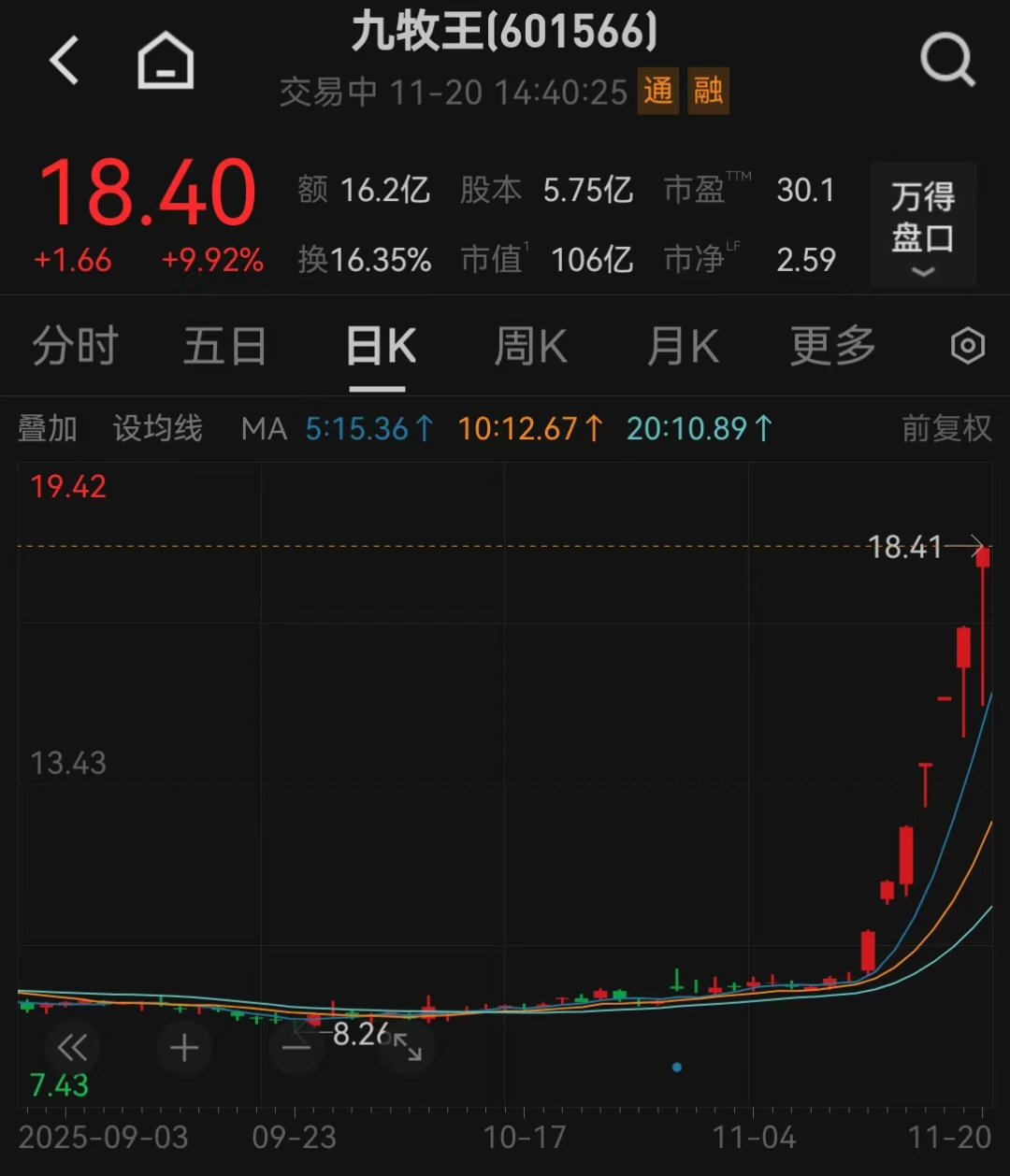
Task: Switch to the 周K chart tab
Action: click(530, 347)
